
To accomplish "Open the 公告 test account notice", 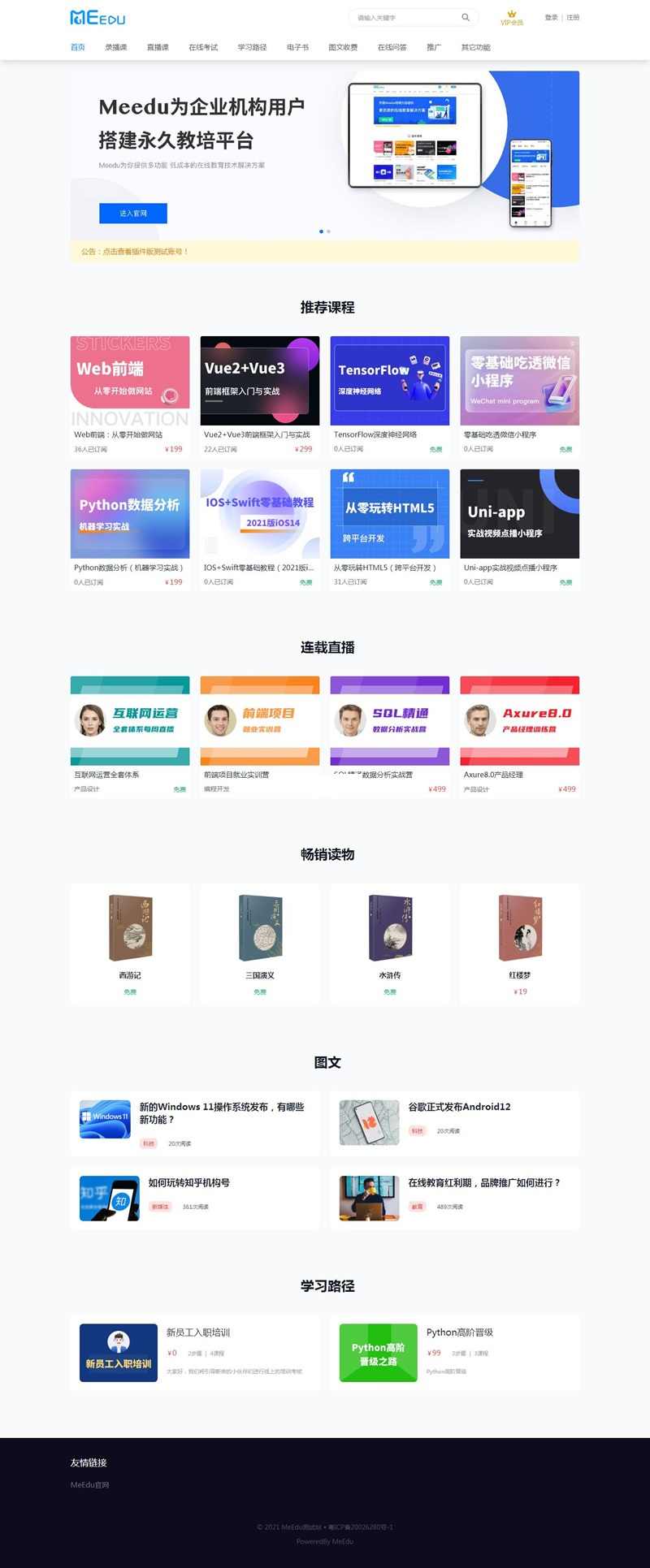I will click(135, 252).
